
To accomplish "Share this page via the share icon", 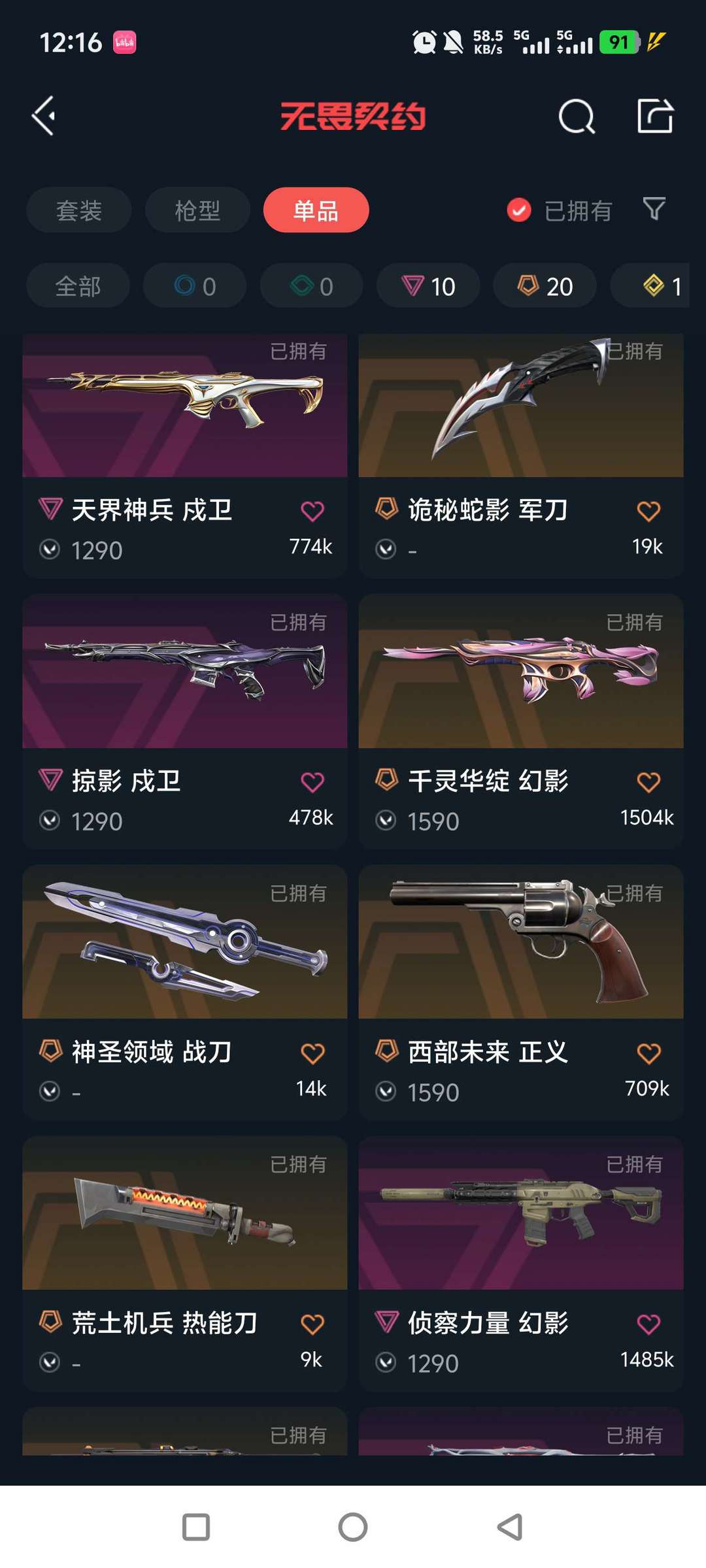I will tap(655, 116).
